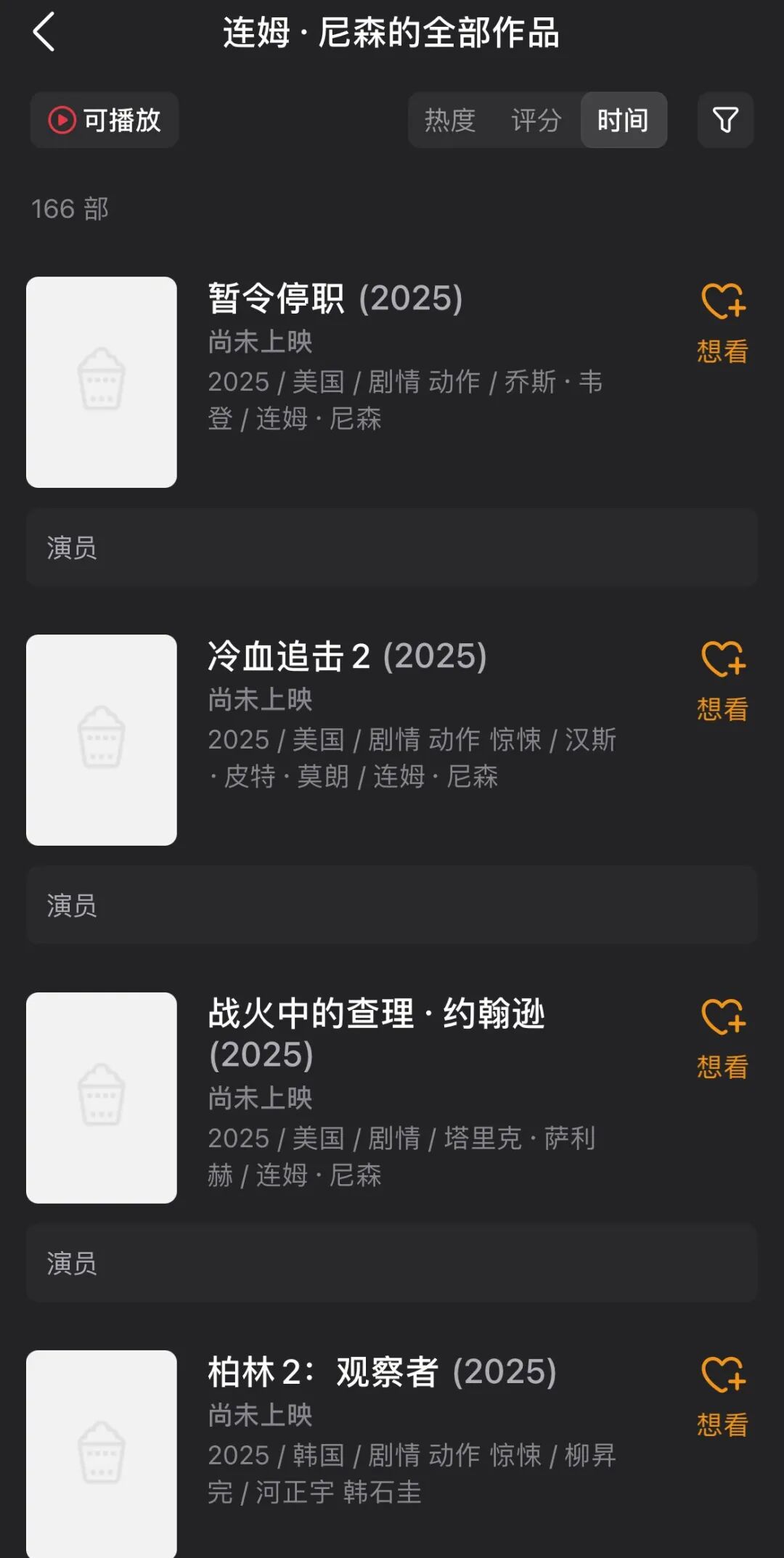Image resolution: width=784 pixels, height=1558 pixels.
Task: Open the funnel filter menu
Action: click(x=725, y=120)
